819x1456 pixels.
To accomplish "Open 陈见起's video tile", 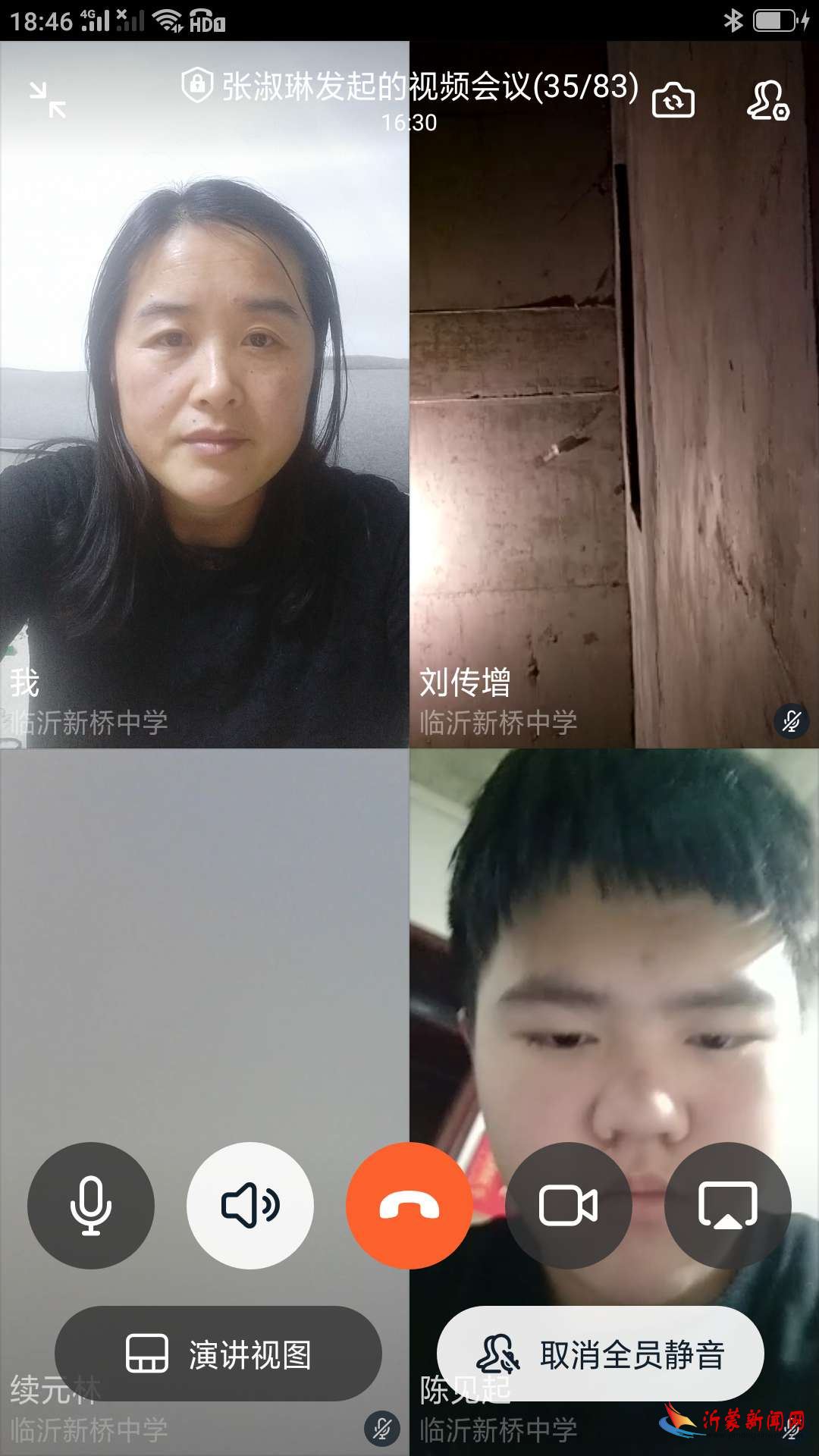I will click(x=614, y=986).
